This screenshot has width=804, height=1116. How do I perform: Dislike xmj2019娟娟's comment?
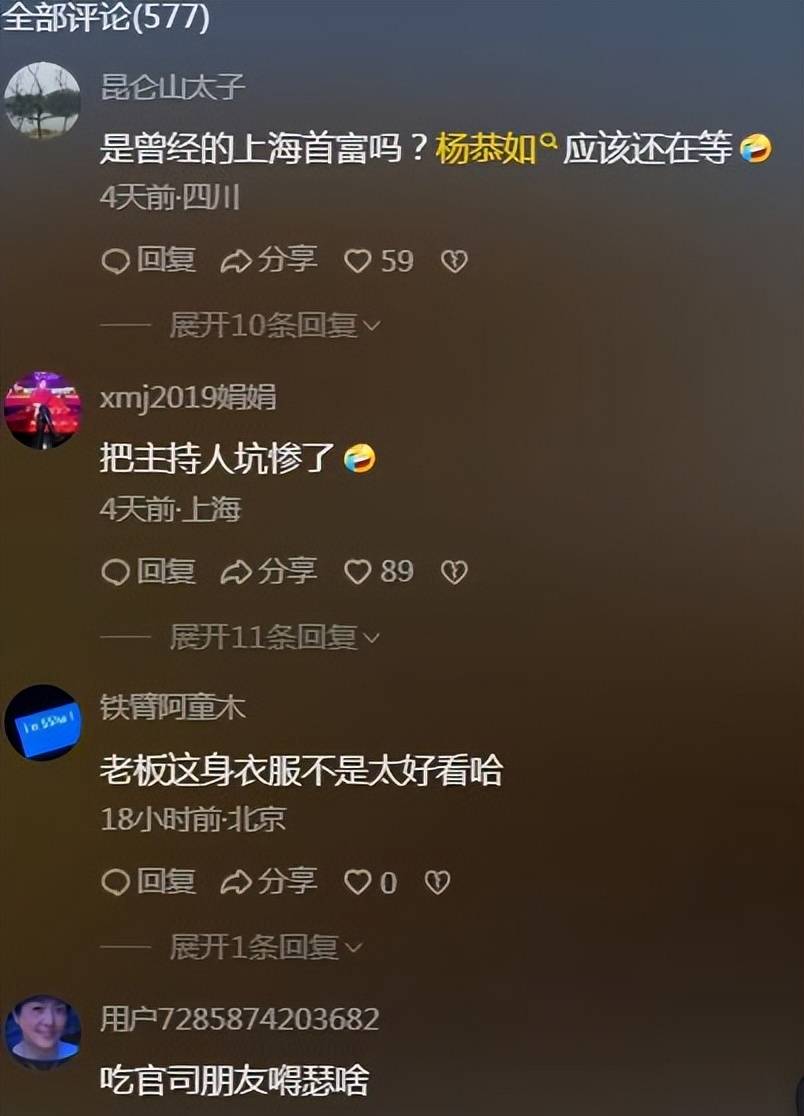coord(455,573)
